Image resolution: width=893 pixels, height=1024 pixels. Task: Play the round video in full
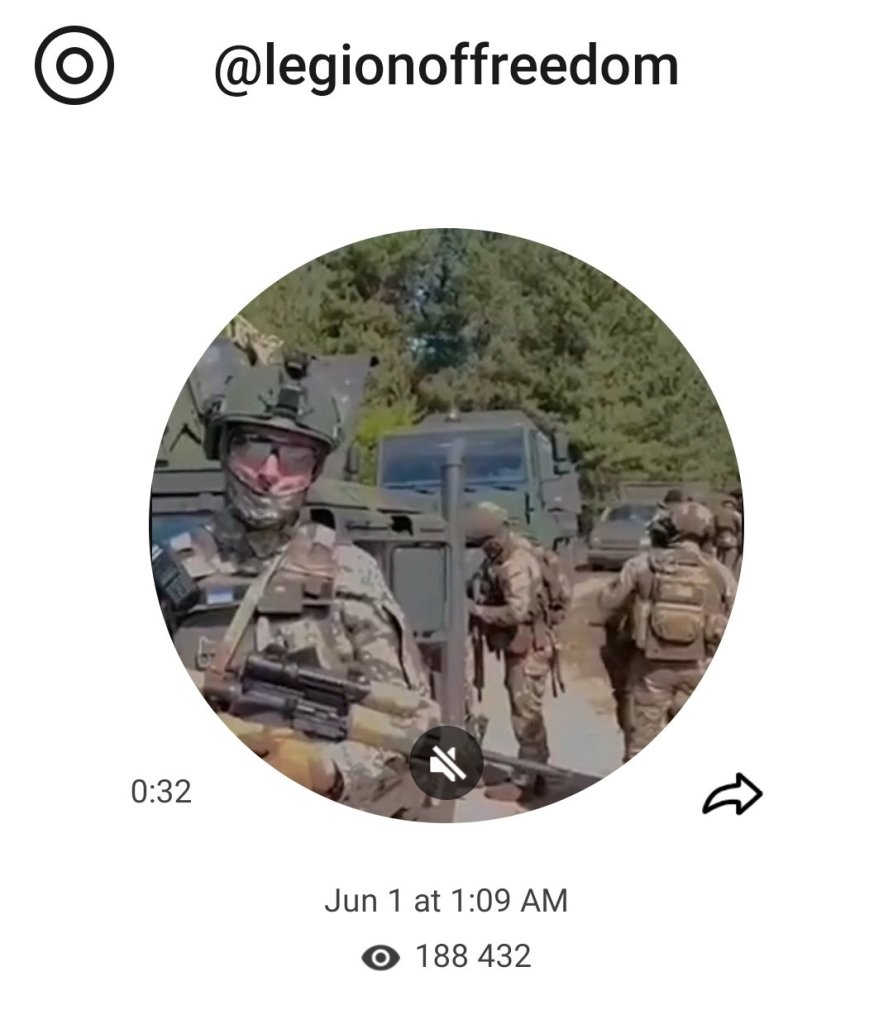pyautogui.click(x=446, y=520)
